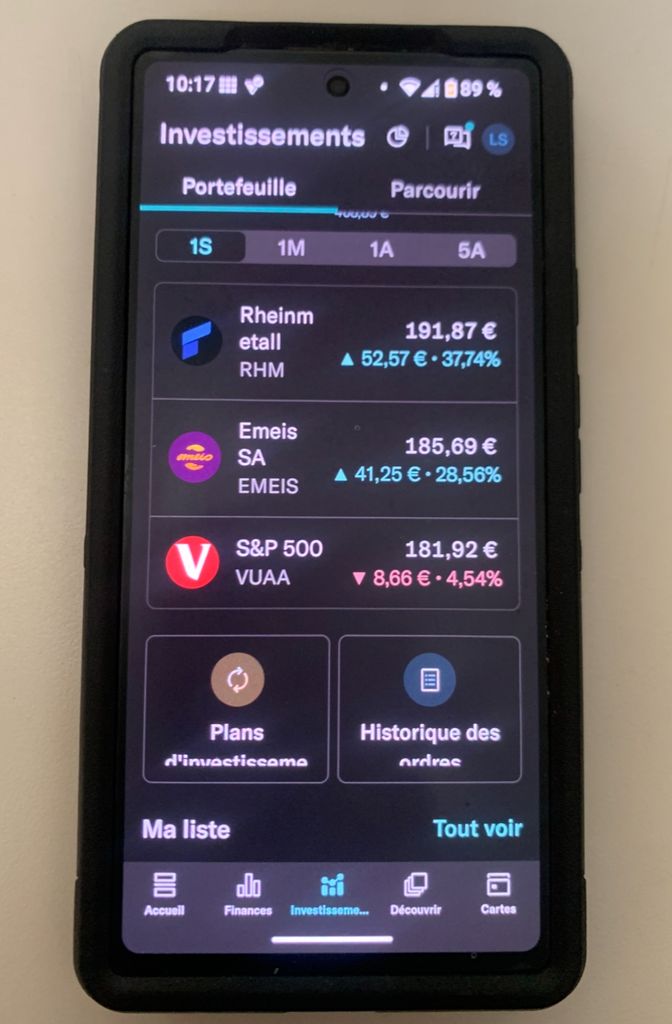
Task: Open the Investissements bottom tab
Action: 330,893
